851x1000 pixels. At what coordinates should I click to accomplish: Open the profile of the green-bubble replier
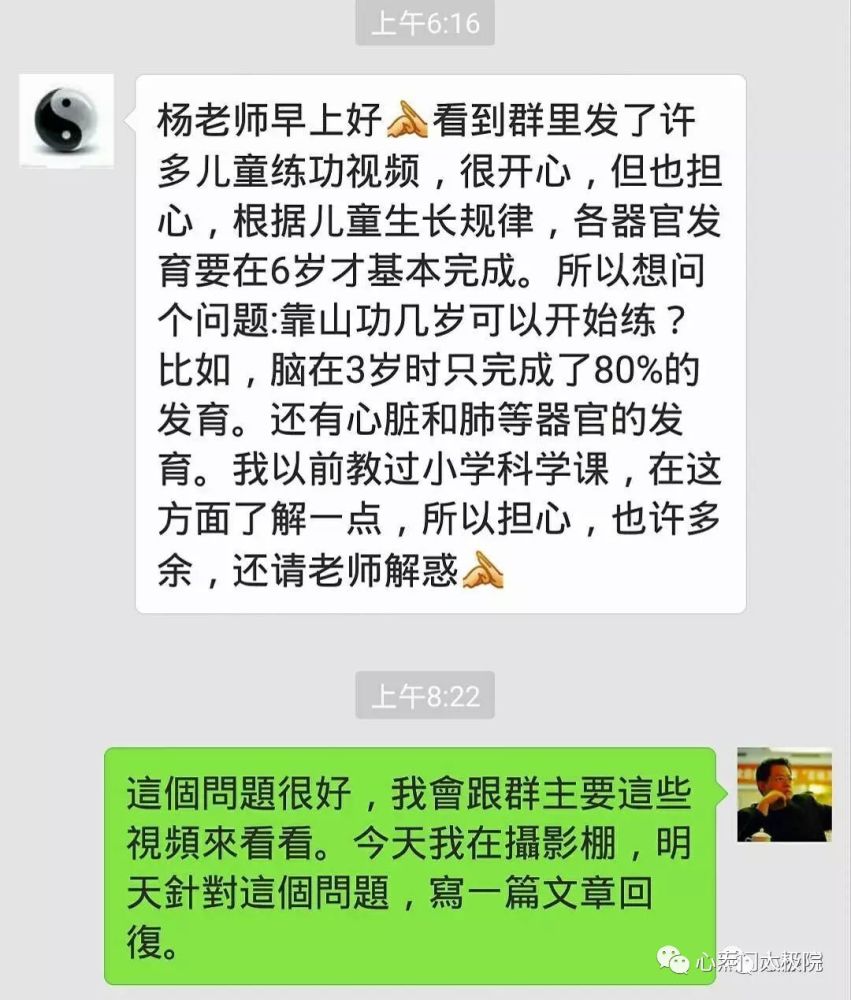pos(783,795)
